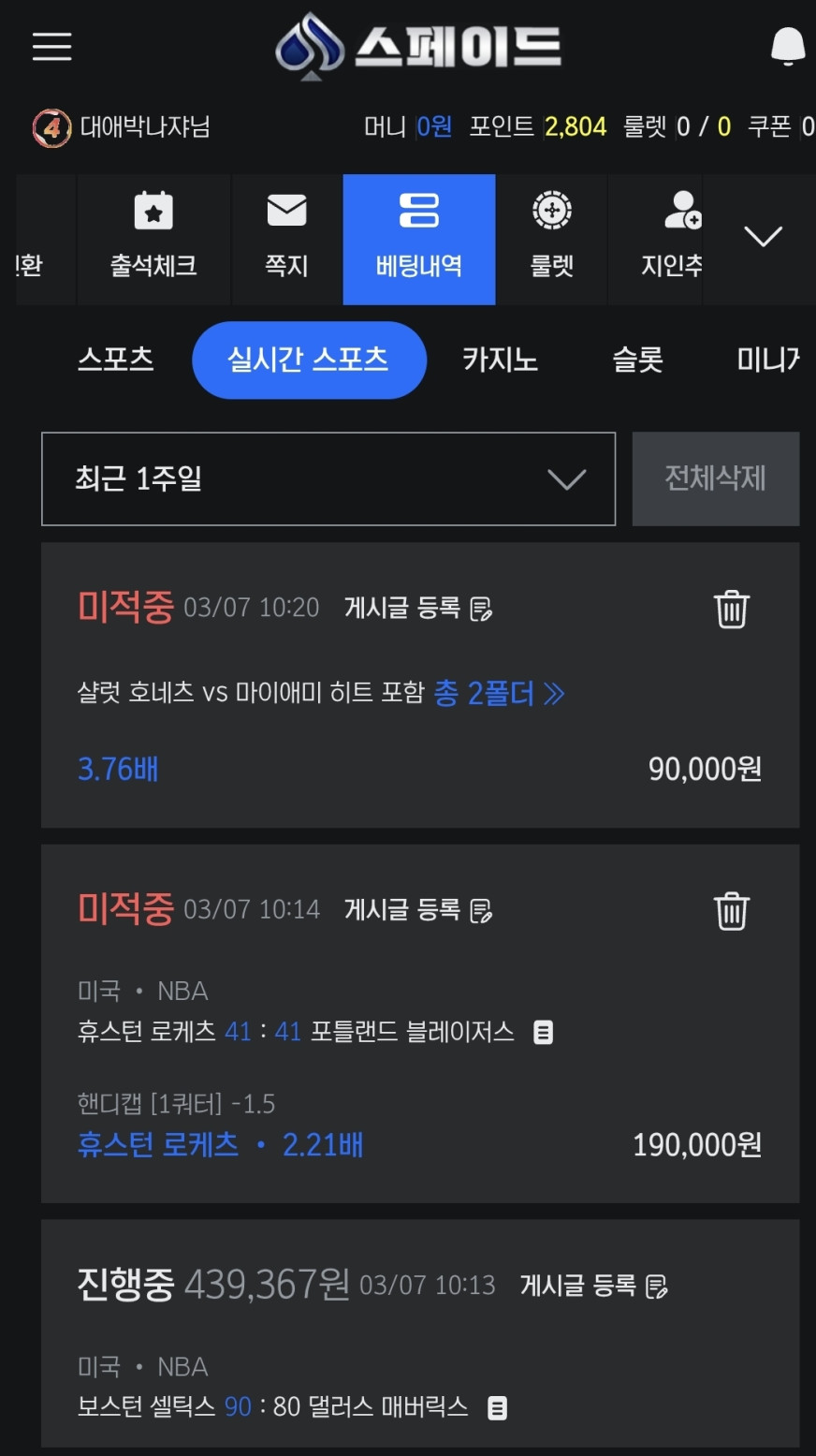Open the hamburger menu

(52, 46)
